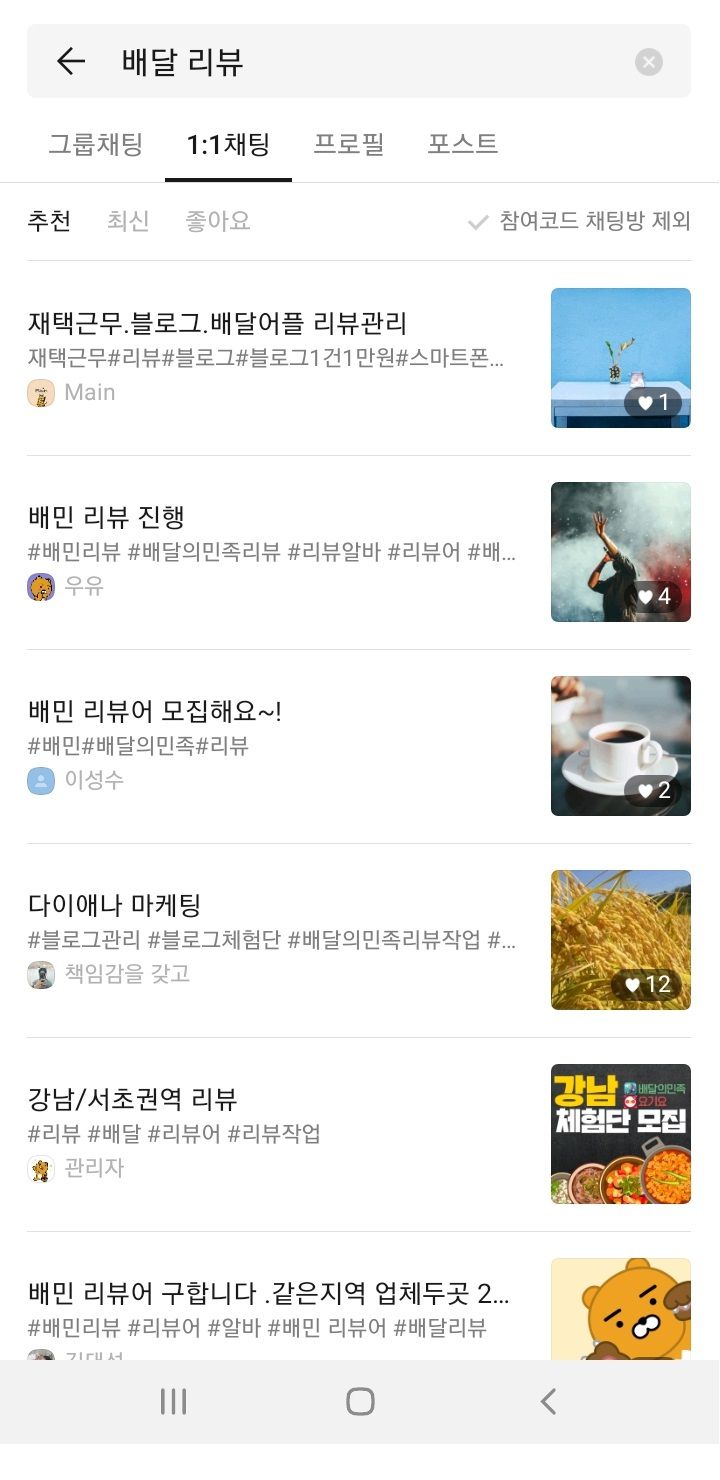Tap the Android back navigation icon

tap(547, 1401)
